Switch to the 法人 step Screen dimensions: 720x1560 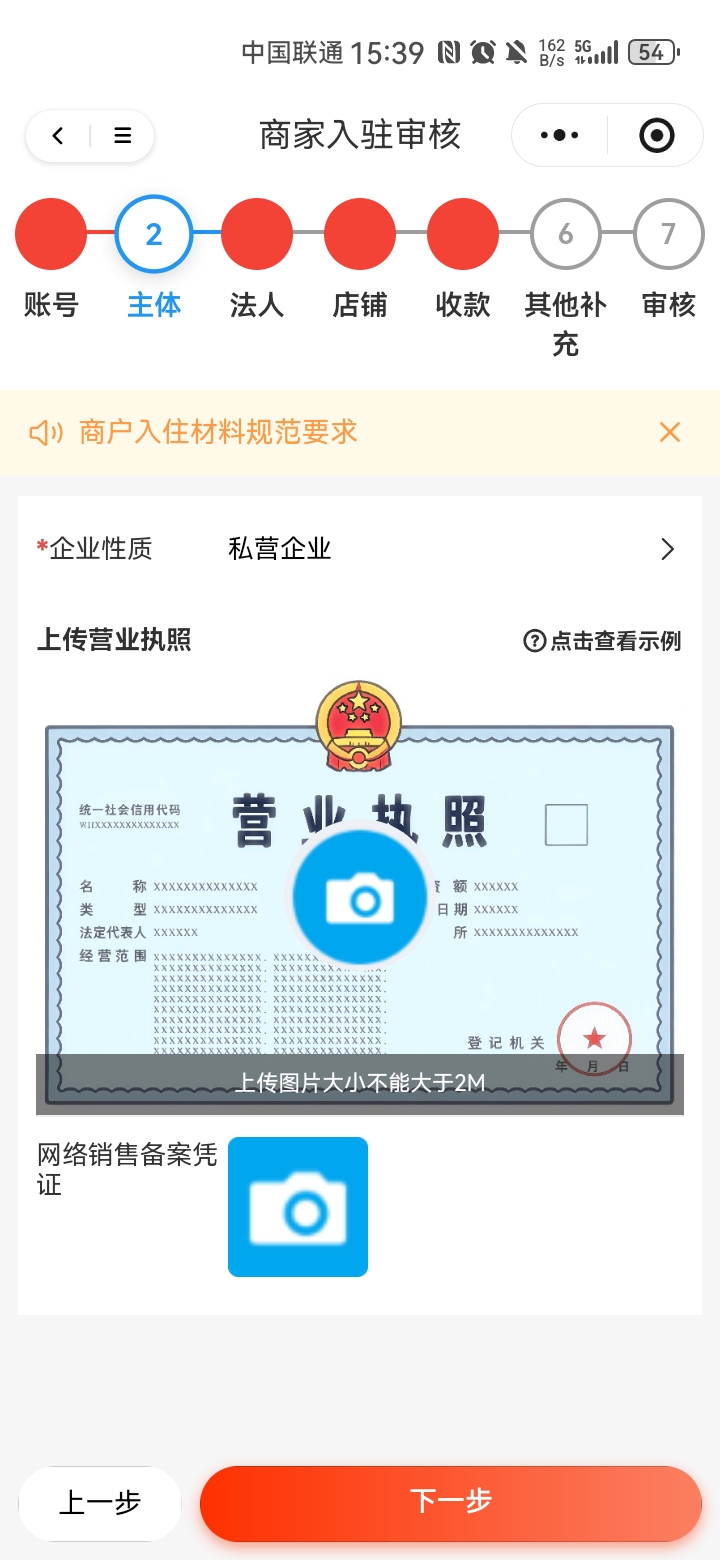click(x=257, y=232)
